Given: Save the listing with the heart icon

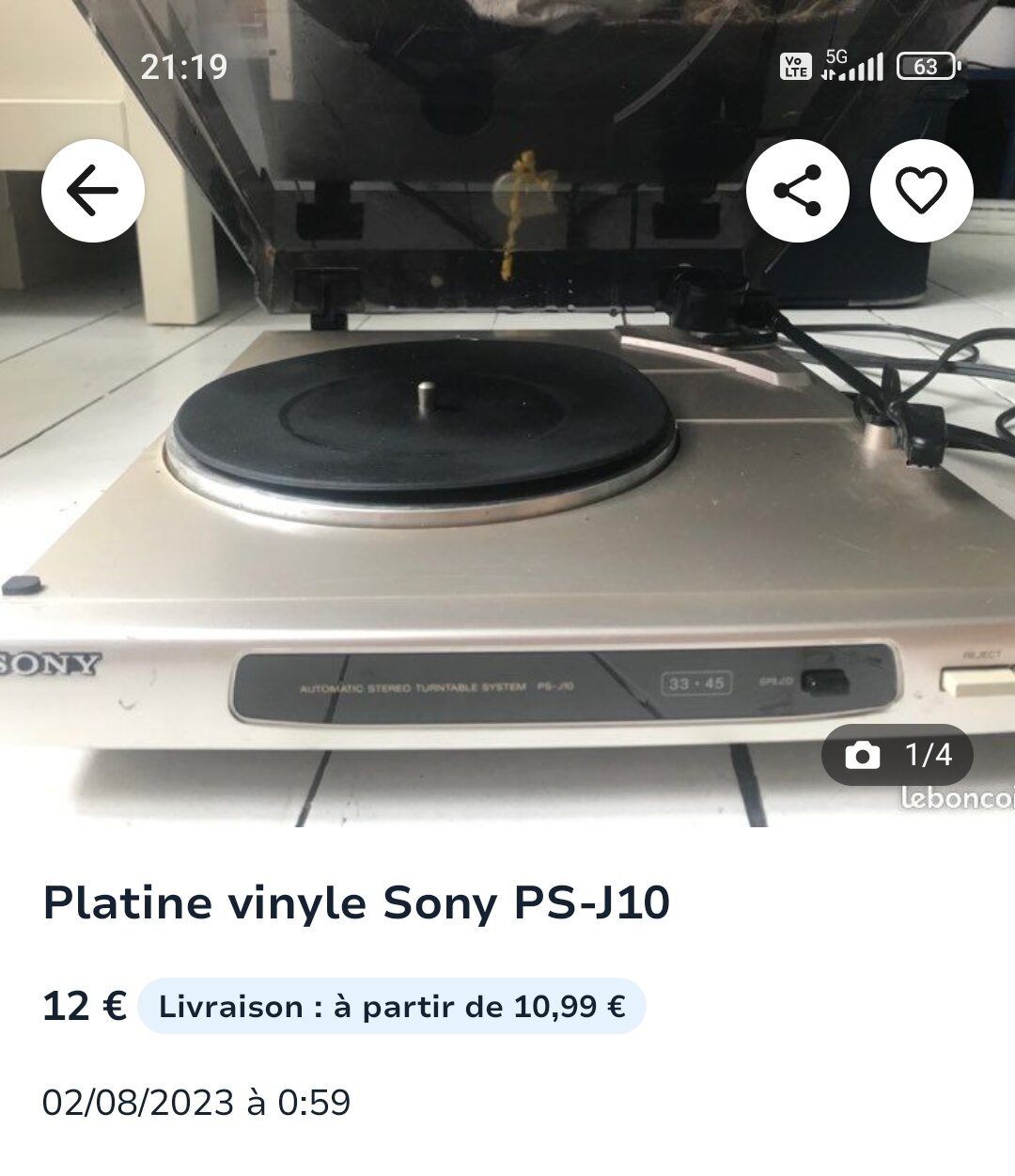Looking at the screenshot, I should (x=920, y=191).
